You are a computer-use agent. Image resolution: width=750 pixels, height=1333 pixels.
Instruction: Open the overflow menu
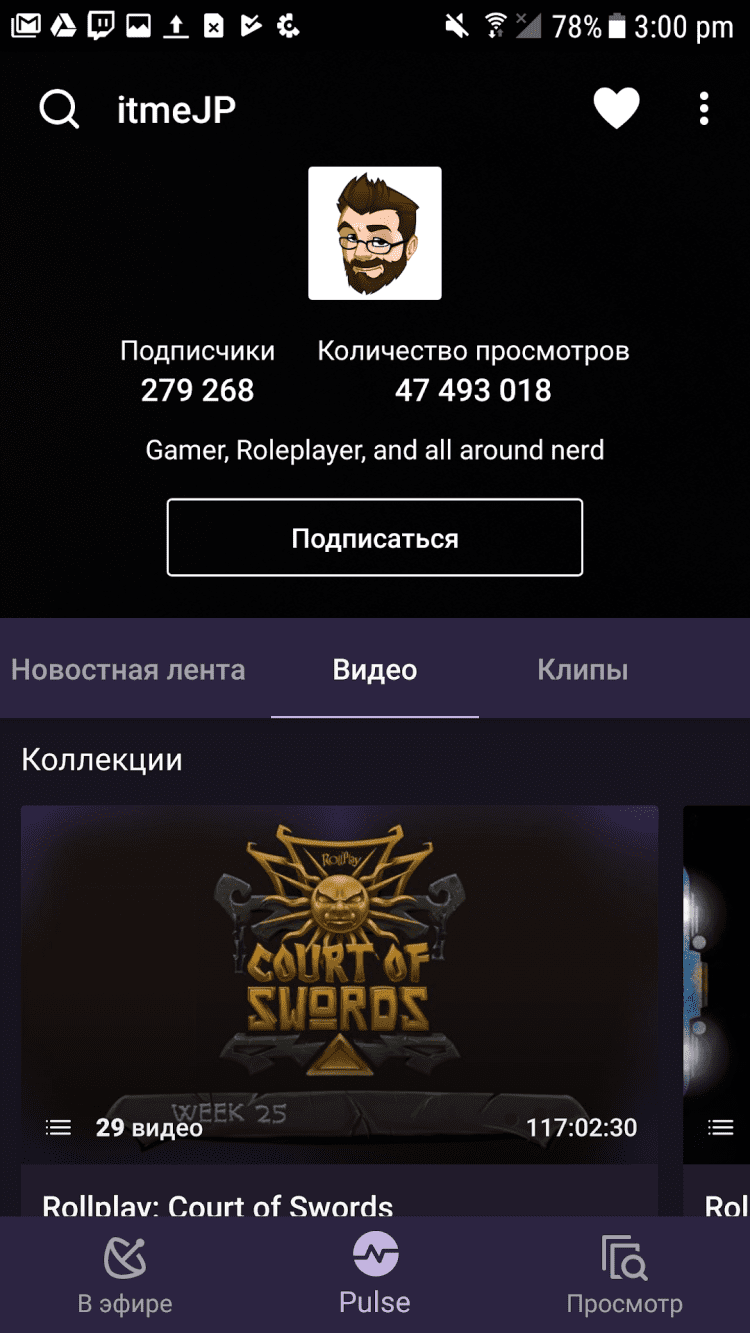[x=704, y=108]
